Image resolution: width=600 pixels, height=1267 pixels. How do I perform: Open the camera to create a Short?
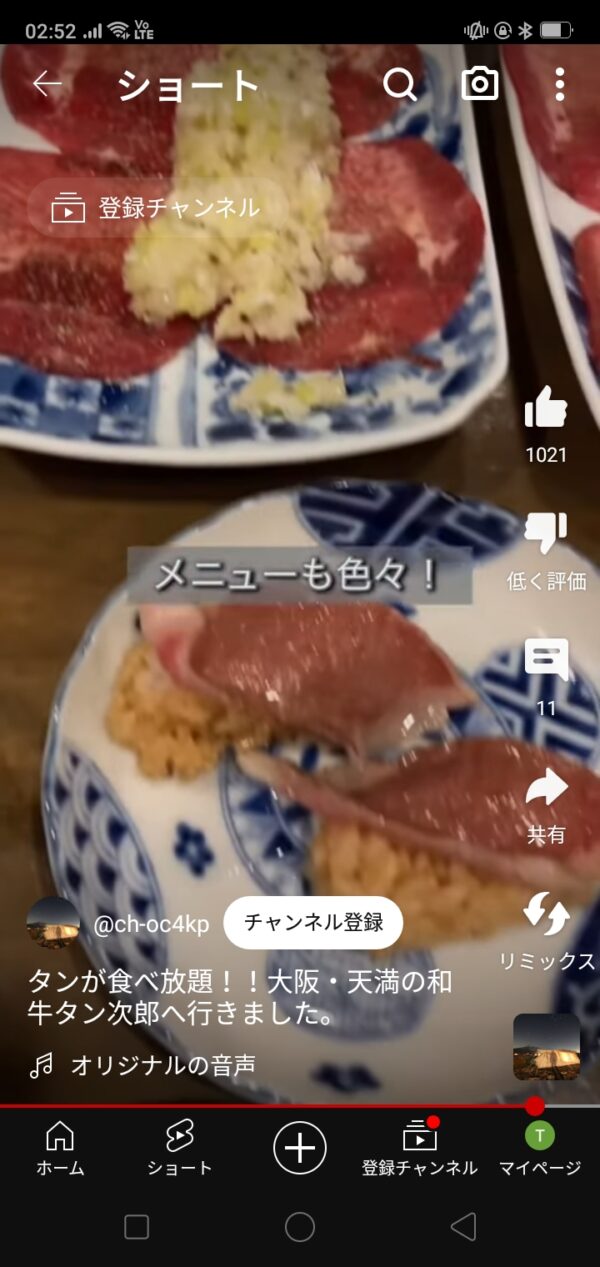tap(480, 84)
